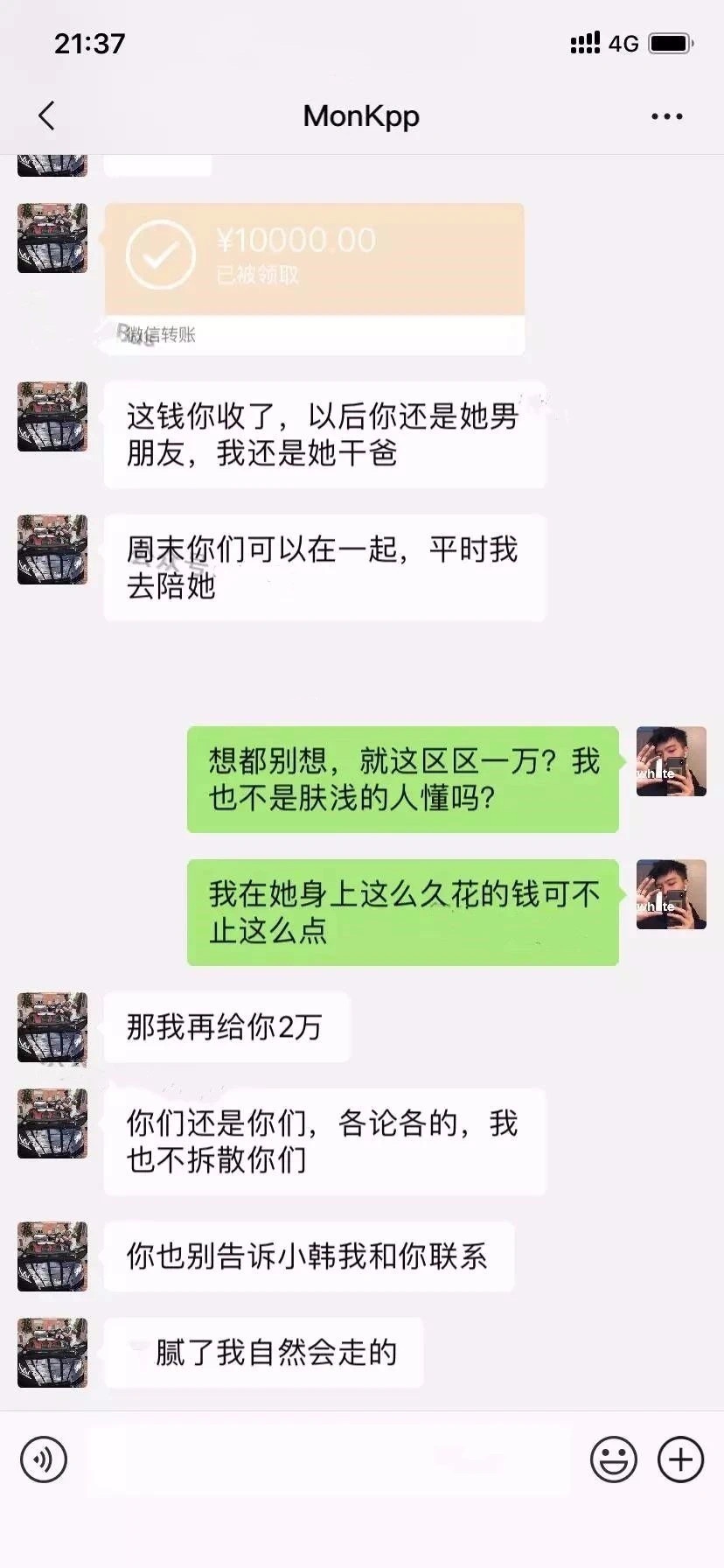Open the emoji sticker panel
This screenshot has width=724, height=1568.
(x=613, y=1459)
